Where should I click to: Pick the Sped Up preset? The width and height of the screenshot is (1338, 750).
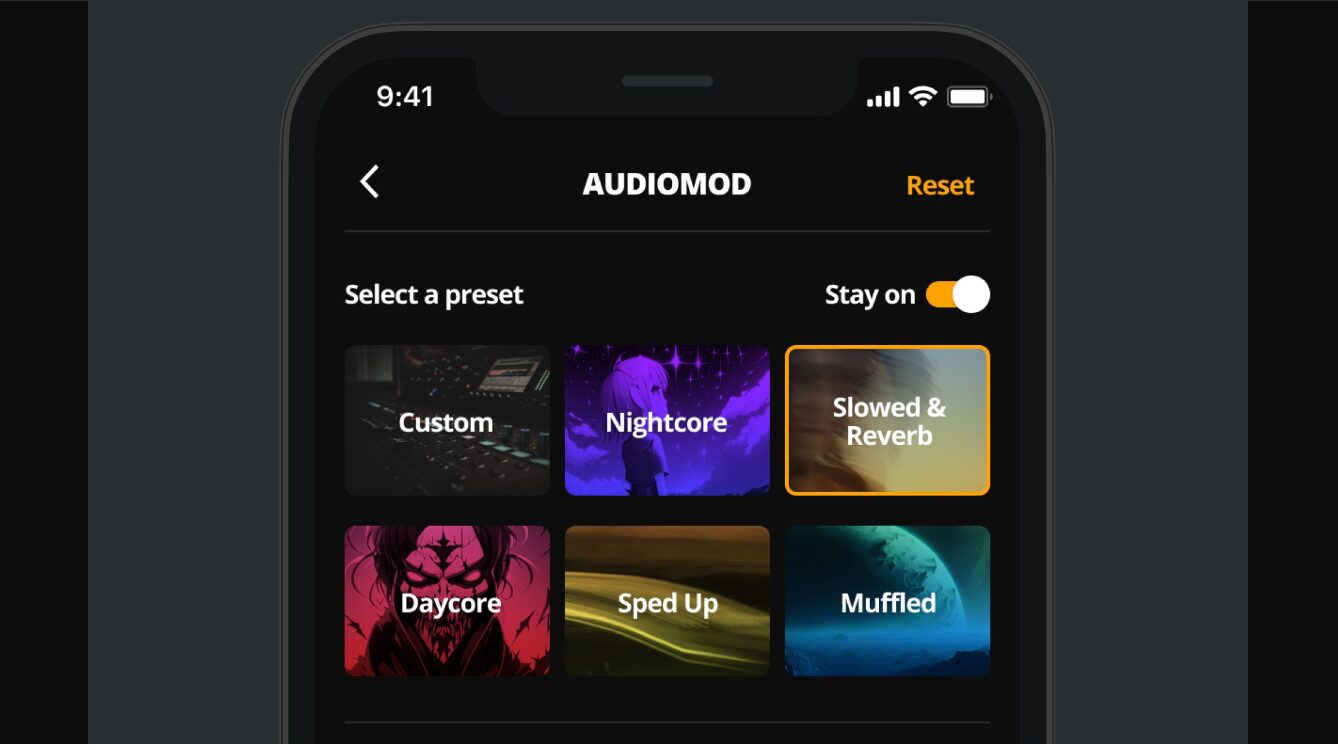[667, 601]
